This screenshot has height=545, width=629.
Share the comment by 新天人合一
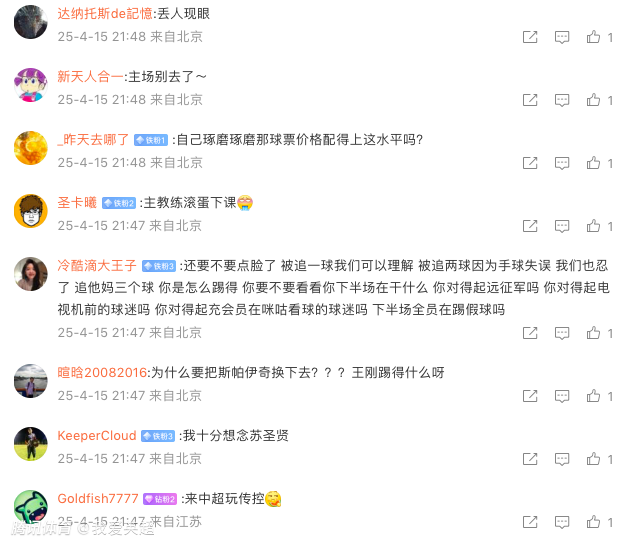click(x=531, y=100)
